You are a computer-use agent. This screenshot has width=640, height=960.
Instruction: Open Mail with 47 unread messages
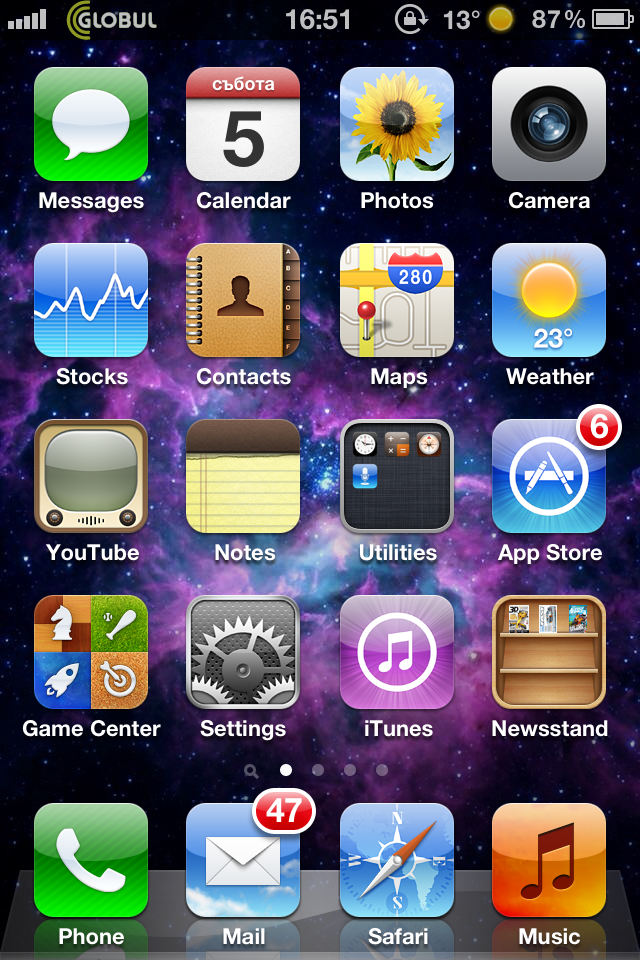(243, 860)
